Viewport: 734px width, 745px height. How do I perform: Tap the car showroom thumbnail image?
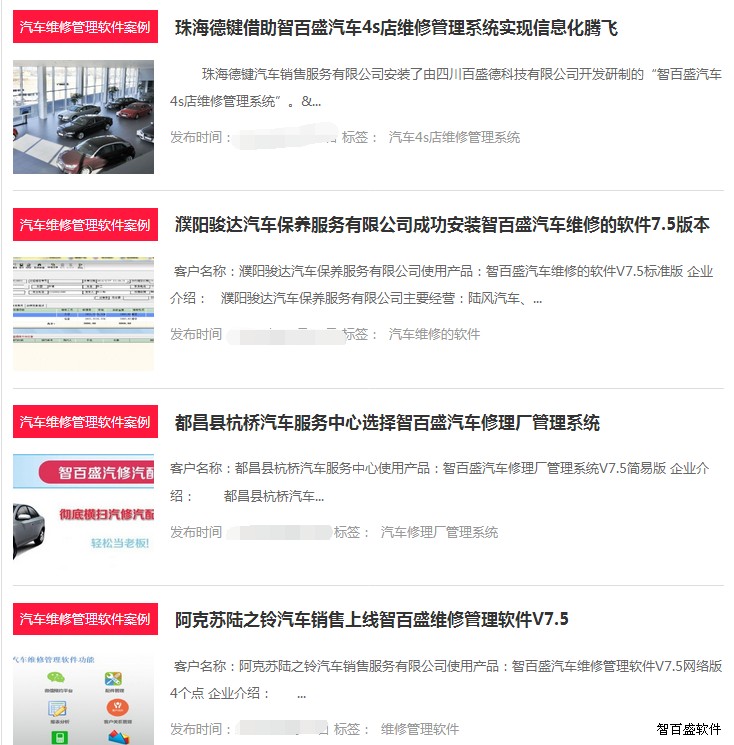[84, 117]
